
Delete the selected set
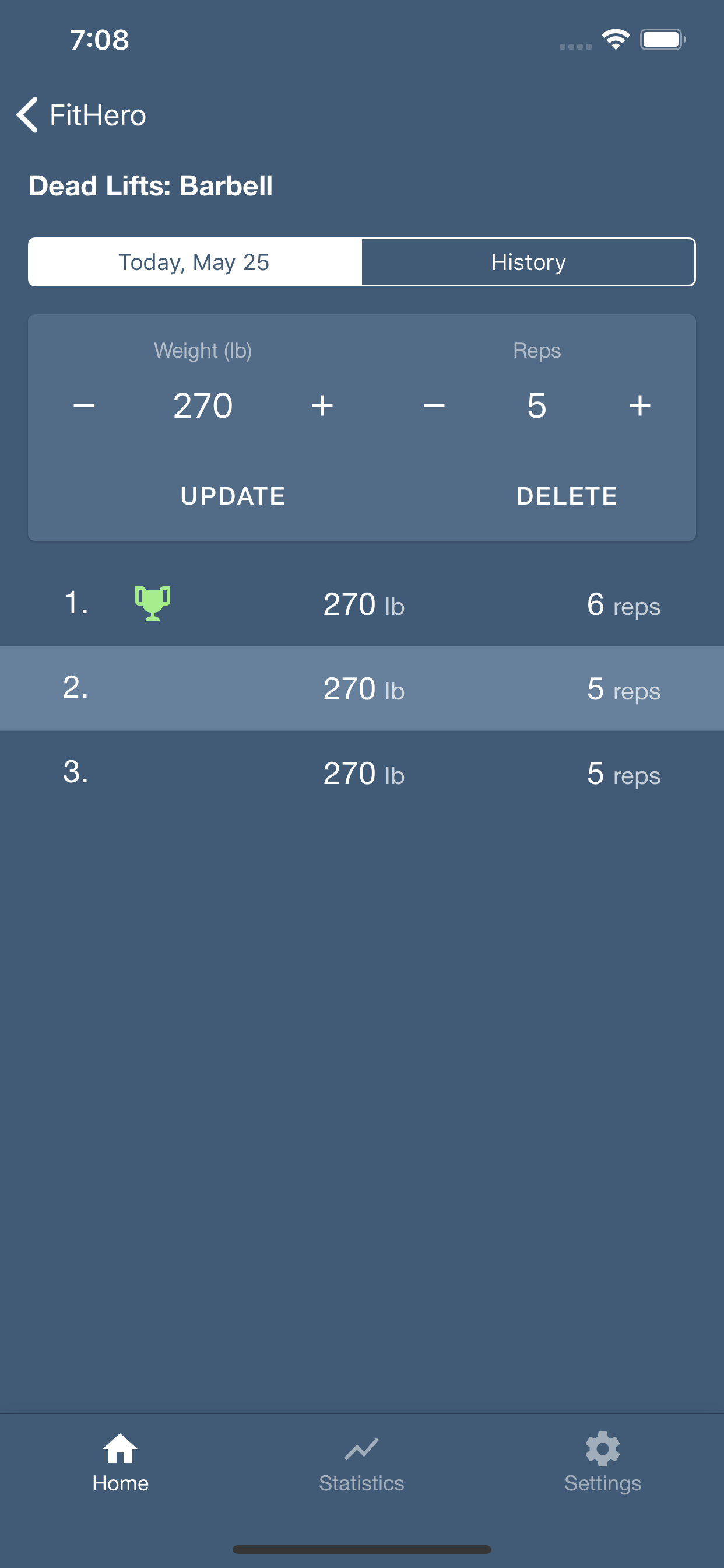[x=567, y=495]
